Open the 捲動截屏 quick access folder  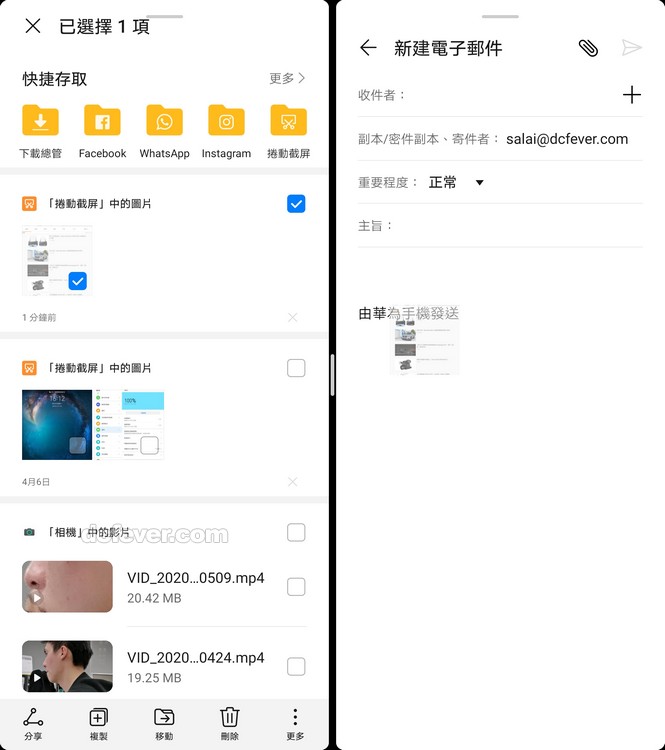click(x=288, y=131)
